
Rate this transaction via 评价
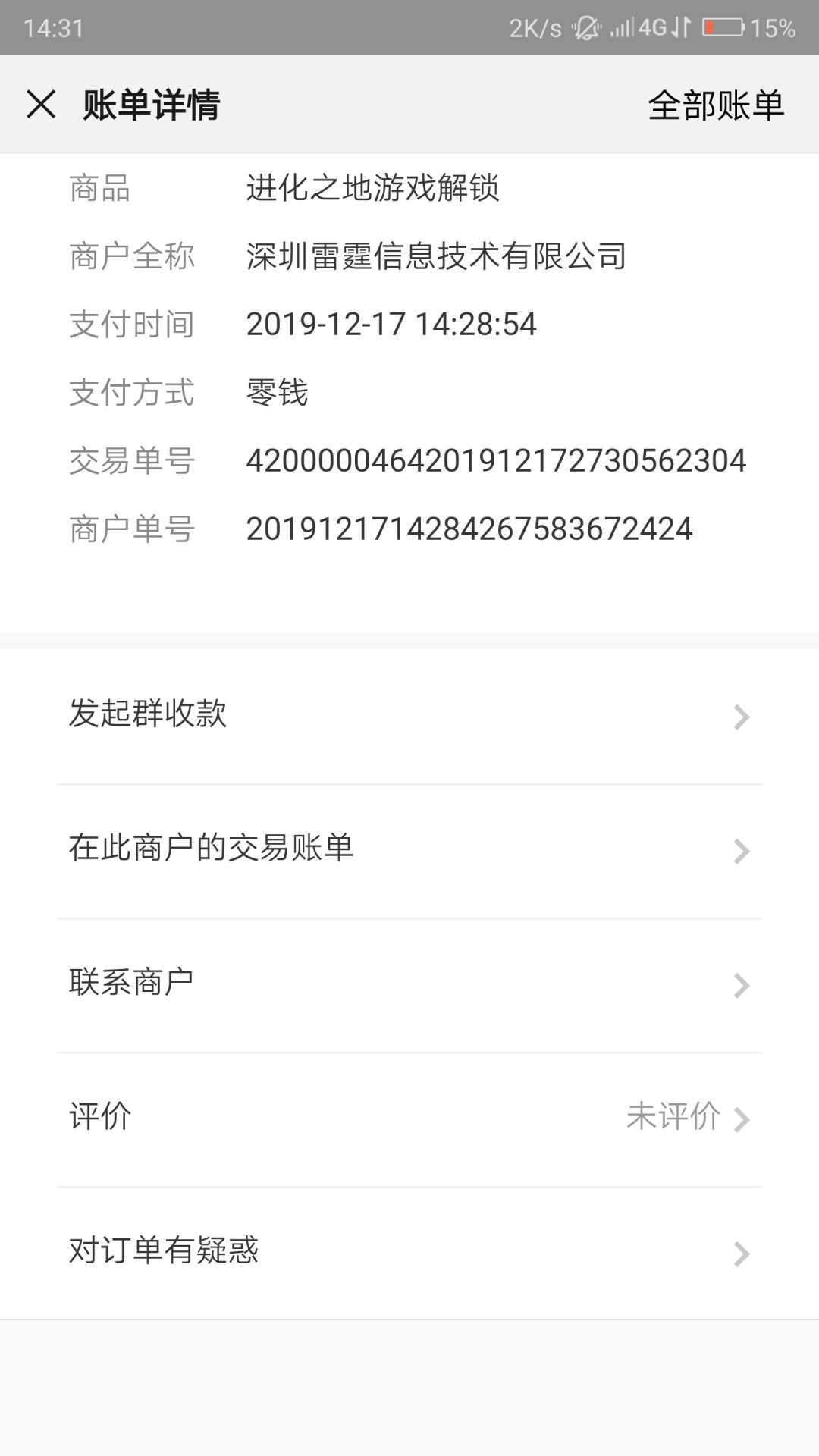pyautogui.click(x=409, y=1118)
